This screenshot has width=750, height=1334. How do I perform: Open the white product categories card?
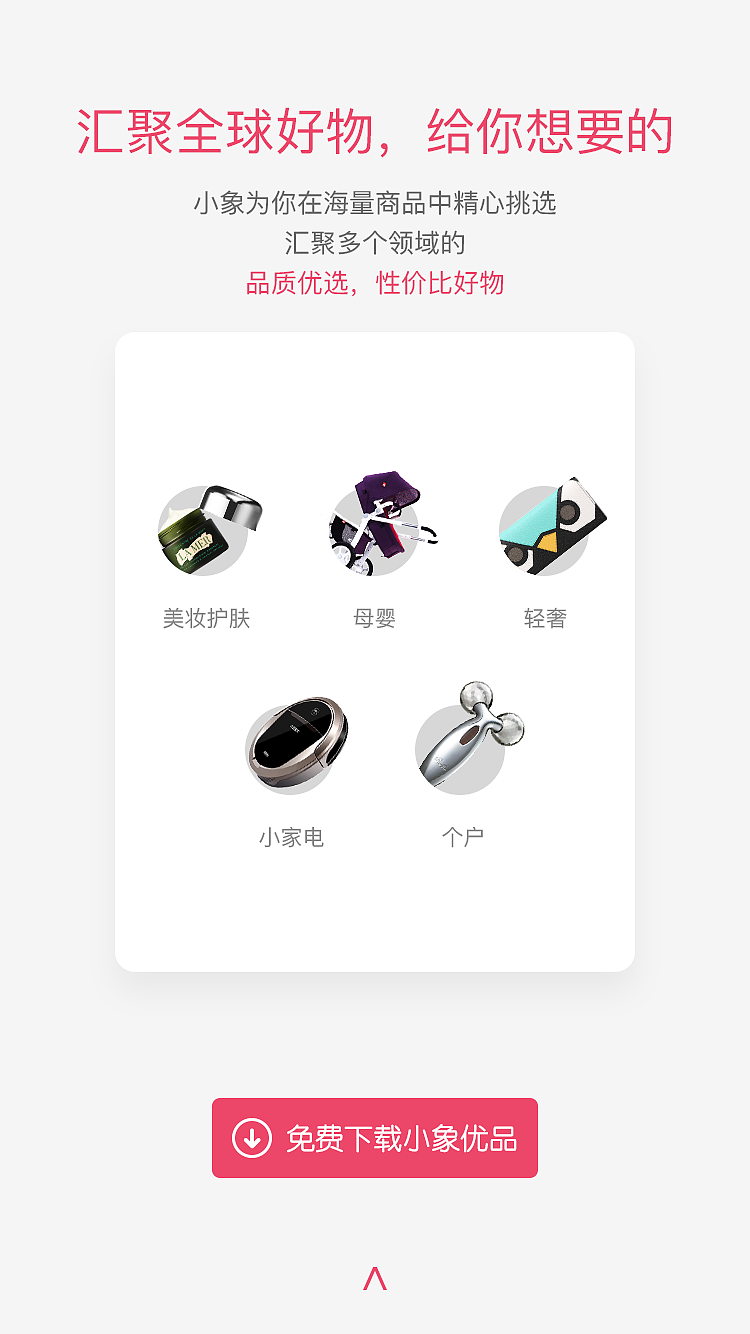pyautogui.click(x=375, y=655)
